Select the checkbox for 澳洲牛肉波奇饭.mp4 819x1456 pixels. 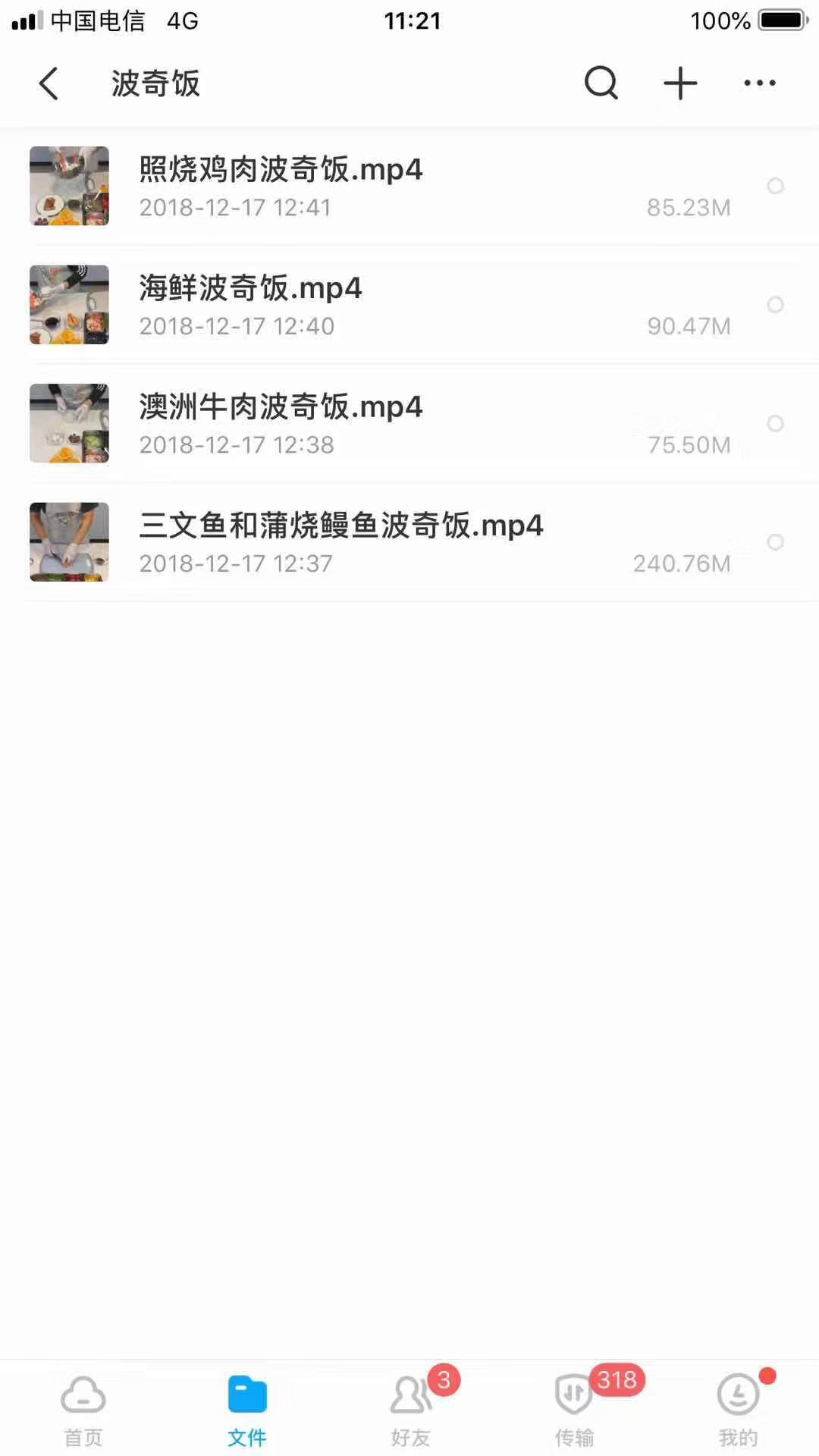[776, 424]
